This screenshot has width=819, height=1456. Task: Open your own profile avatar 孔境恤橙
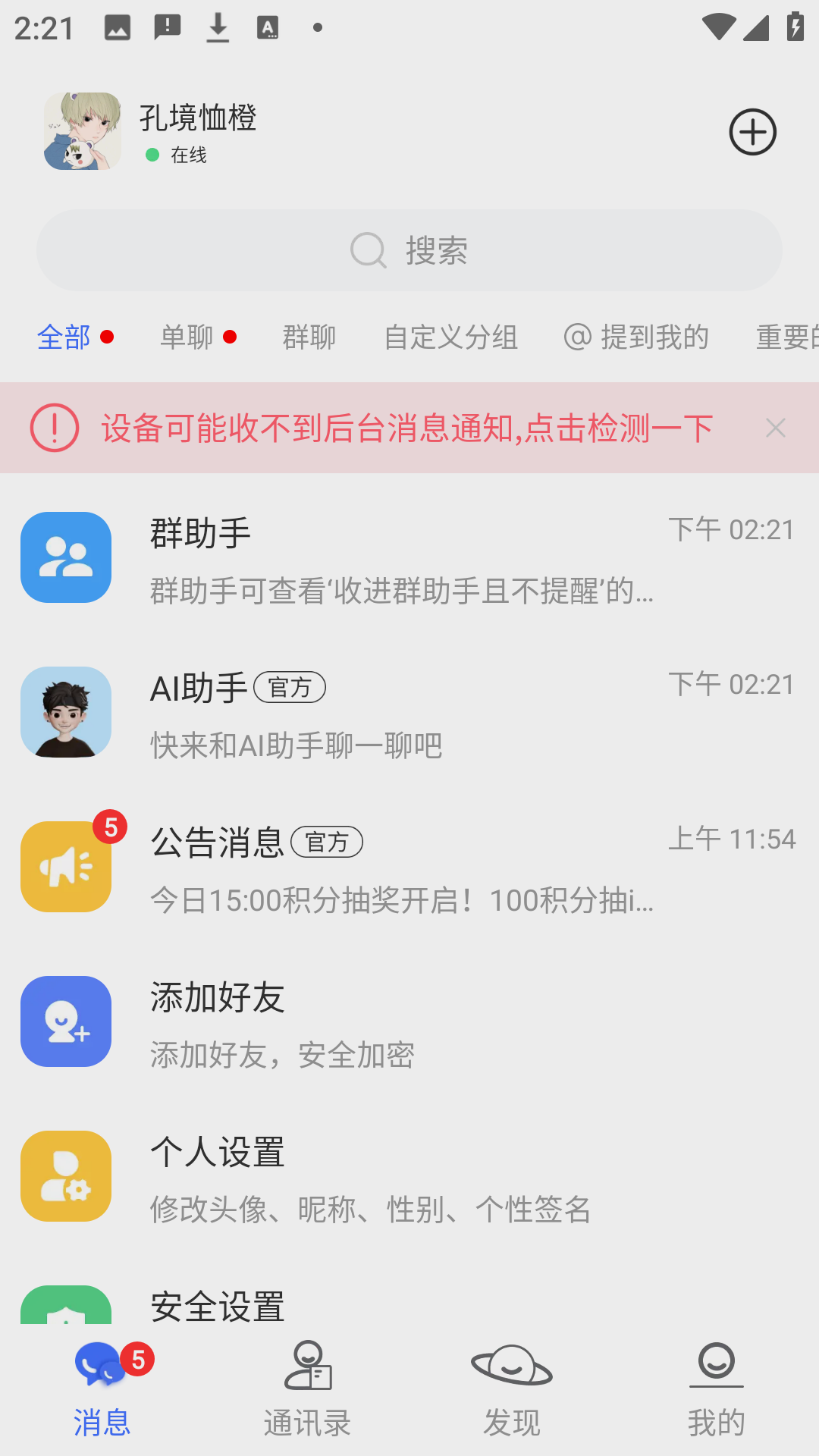click(x=81, y=131)
